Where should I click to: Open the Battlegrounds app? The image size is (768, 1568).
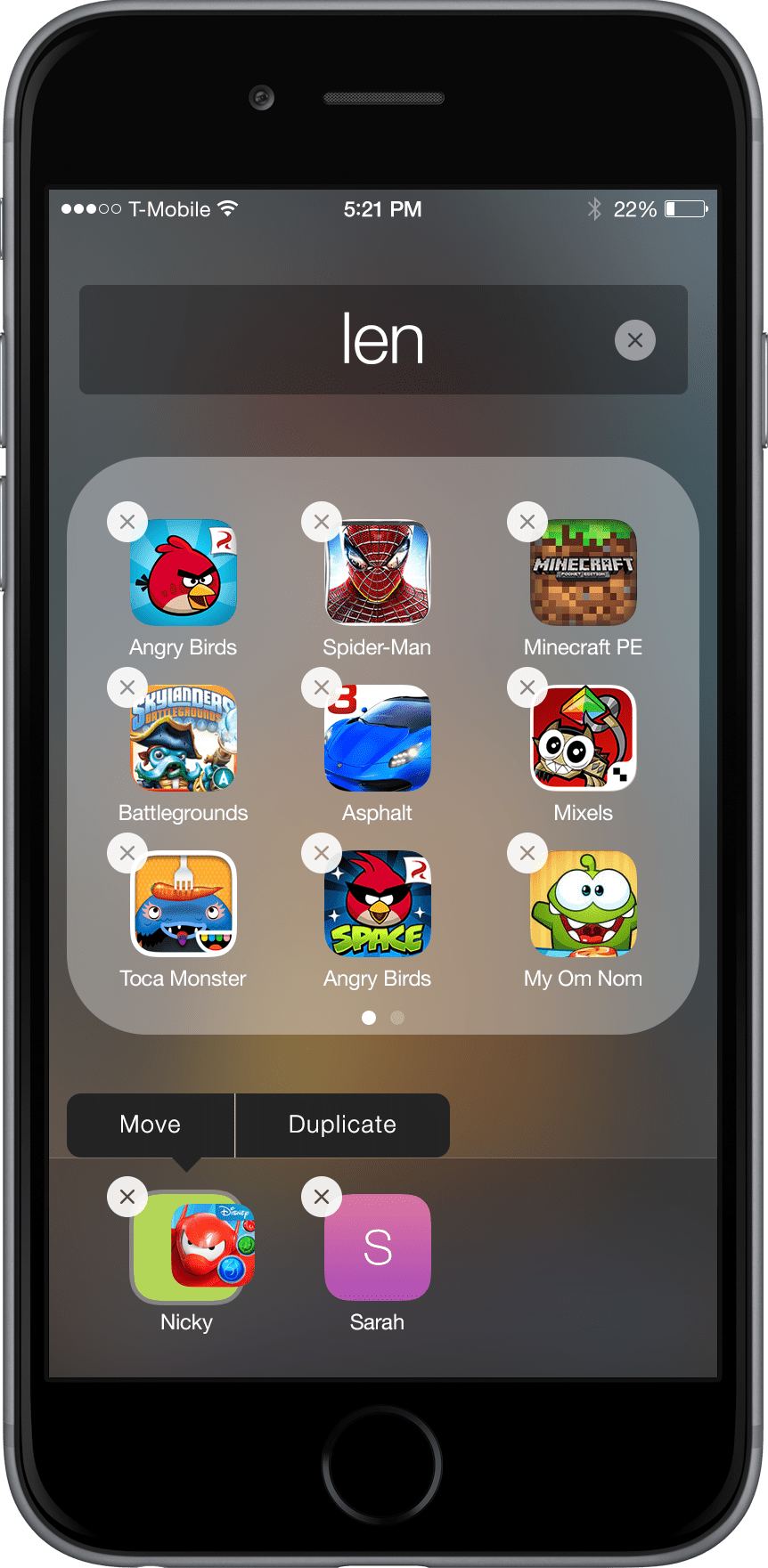(184, 738)
